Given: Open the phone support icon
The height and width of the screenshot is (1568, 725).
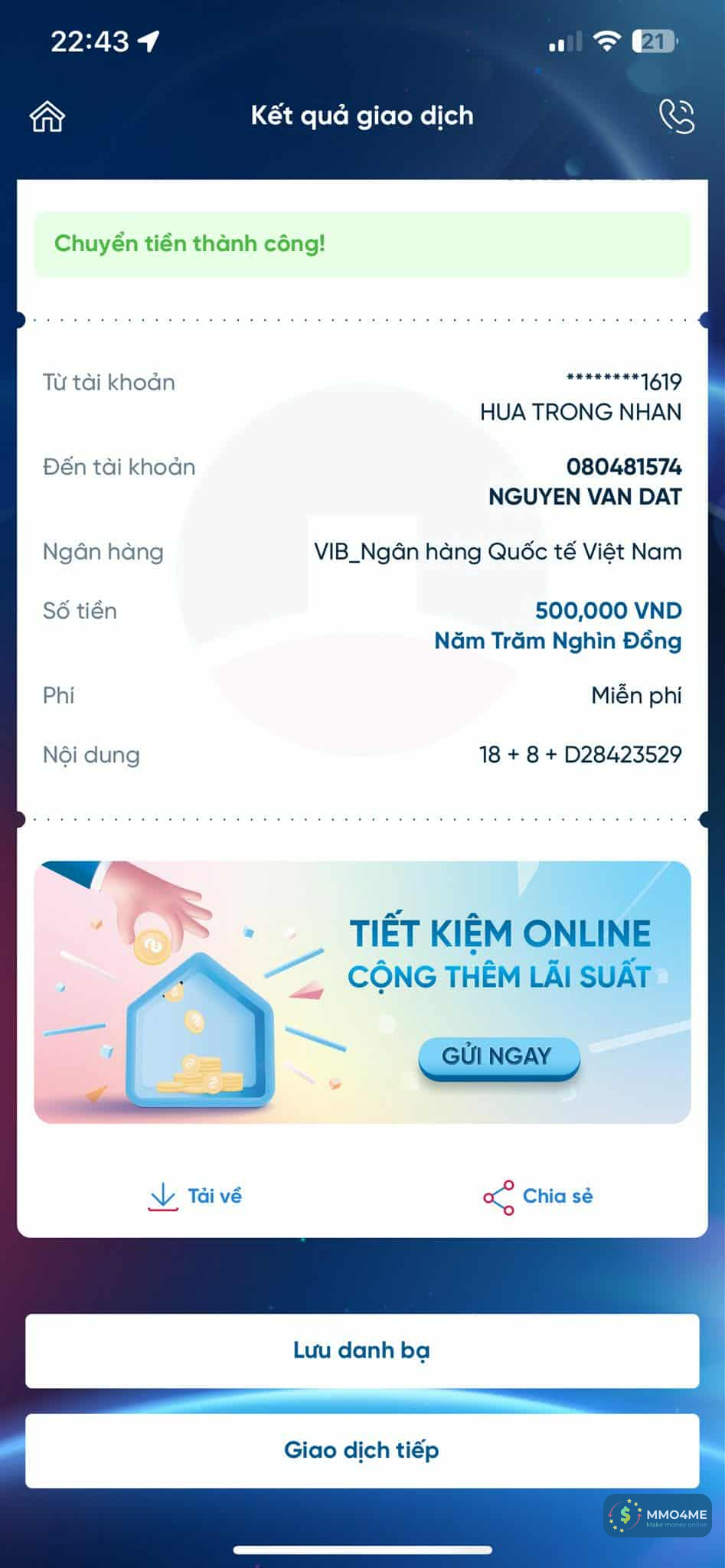Looking at the screenshot, I should (677, 116).
